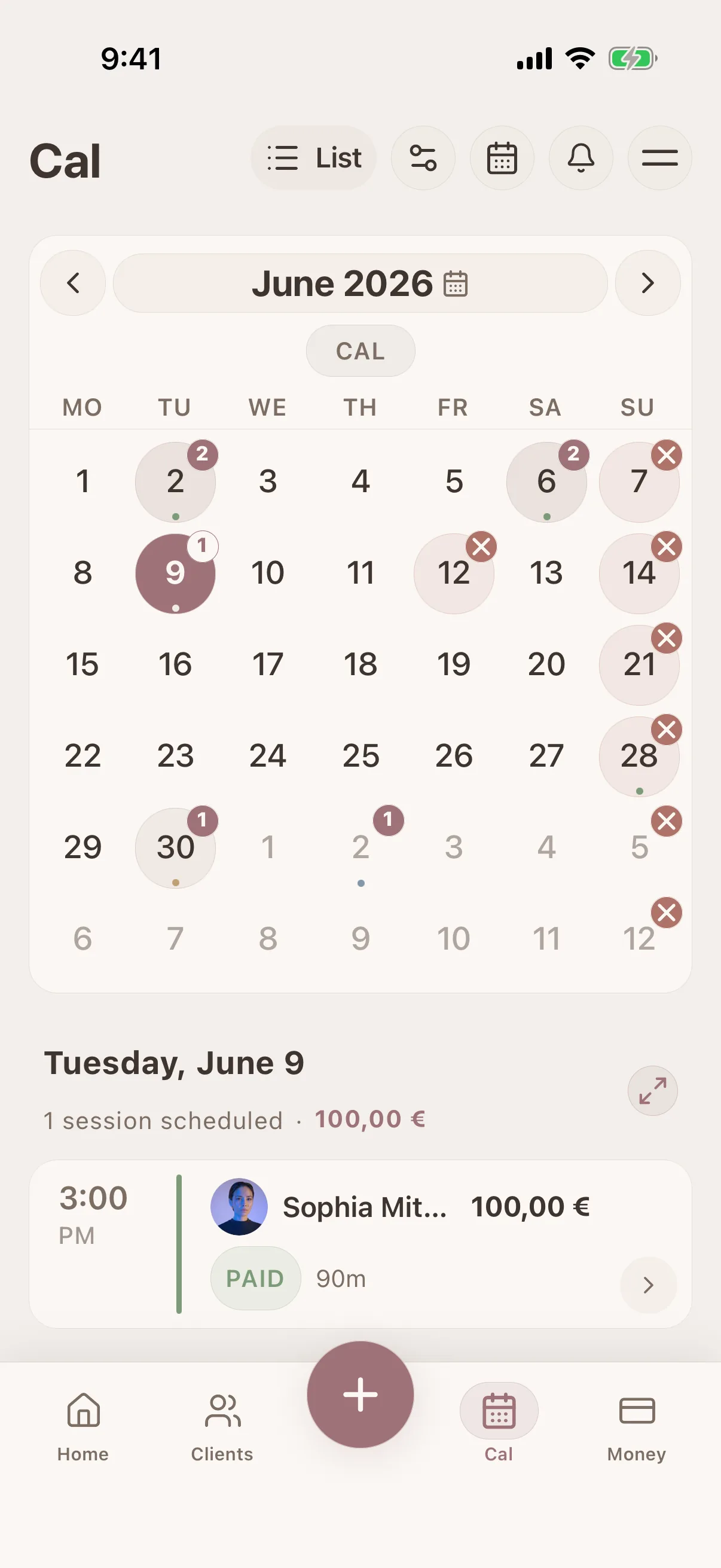Image resolution: width=721 pixels, height=1568 pixels.
Task: Open the filter sliders icon
Action: [x=423, y=158]
